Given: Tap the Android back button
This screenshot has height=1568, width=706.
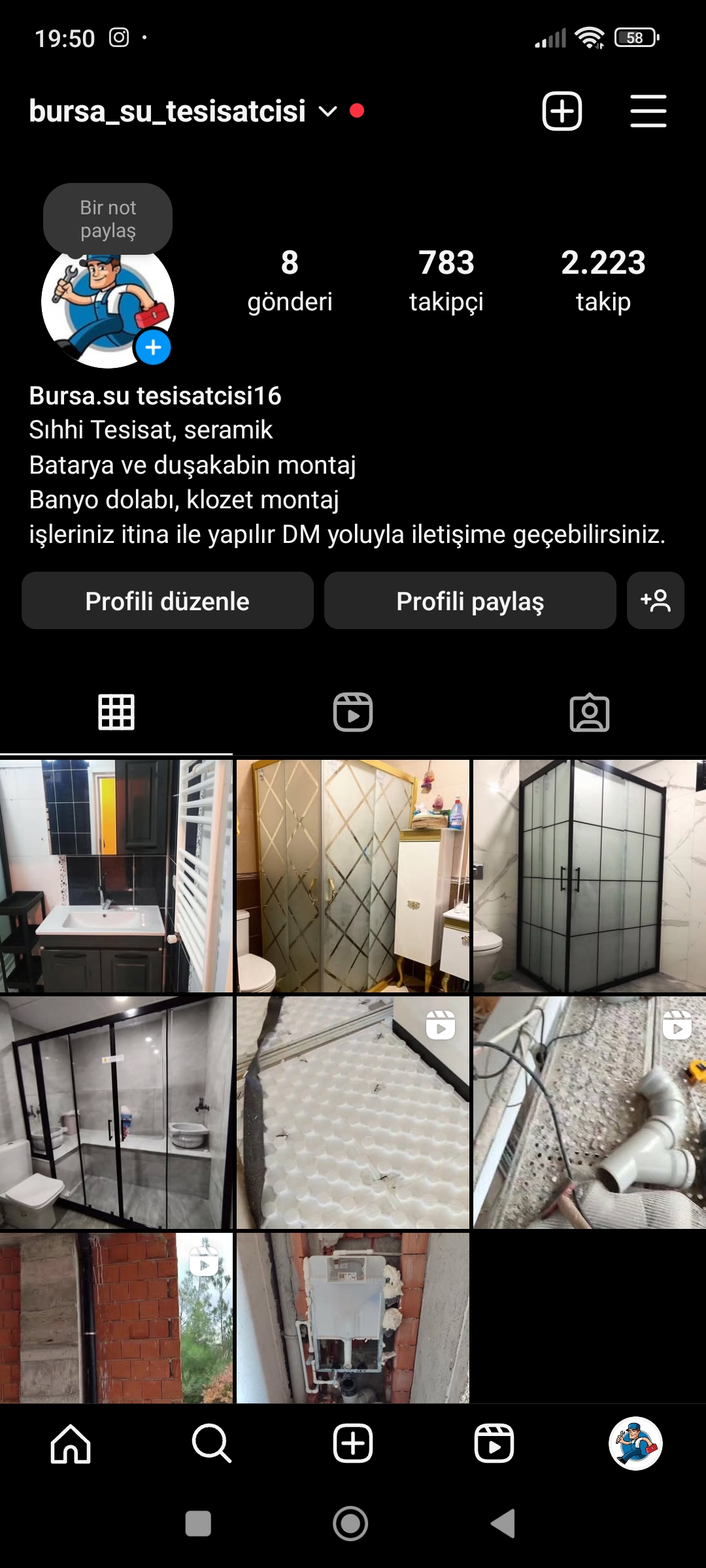Looking at the screenshot, I should coord(503,1524).
